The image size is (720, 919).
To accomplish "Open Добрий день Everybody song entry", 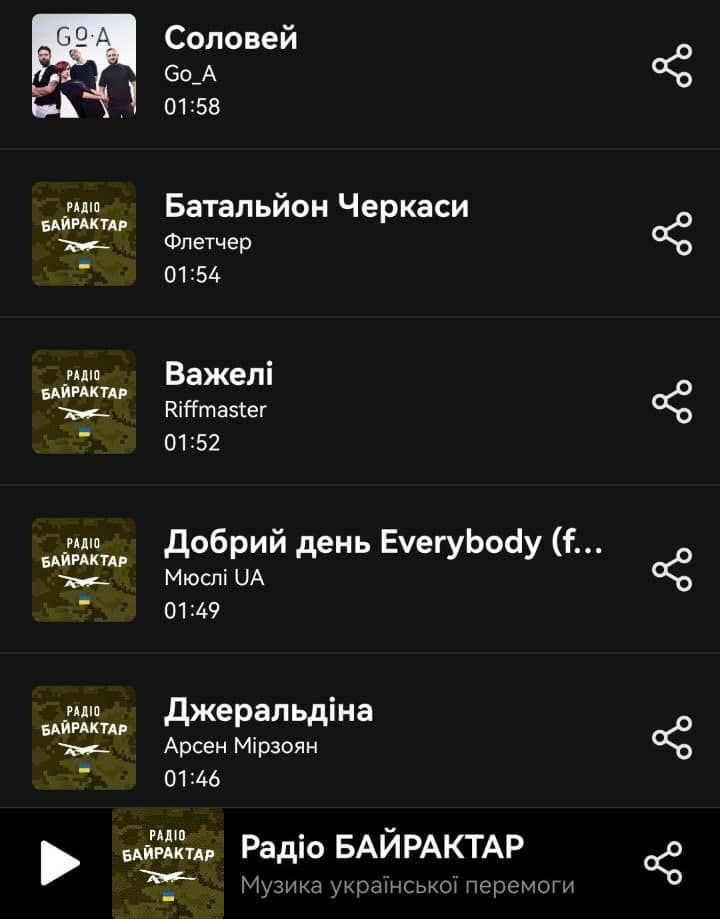I will 380,572.
